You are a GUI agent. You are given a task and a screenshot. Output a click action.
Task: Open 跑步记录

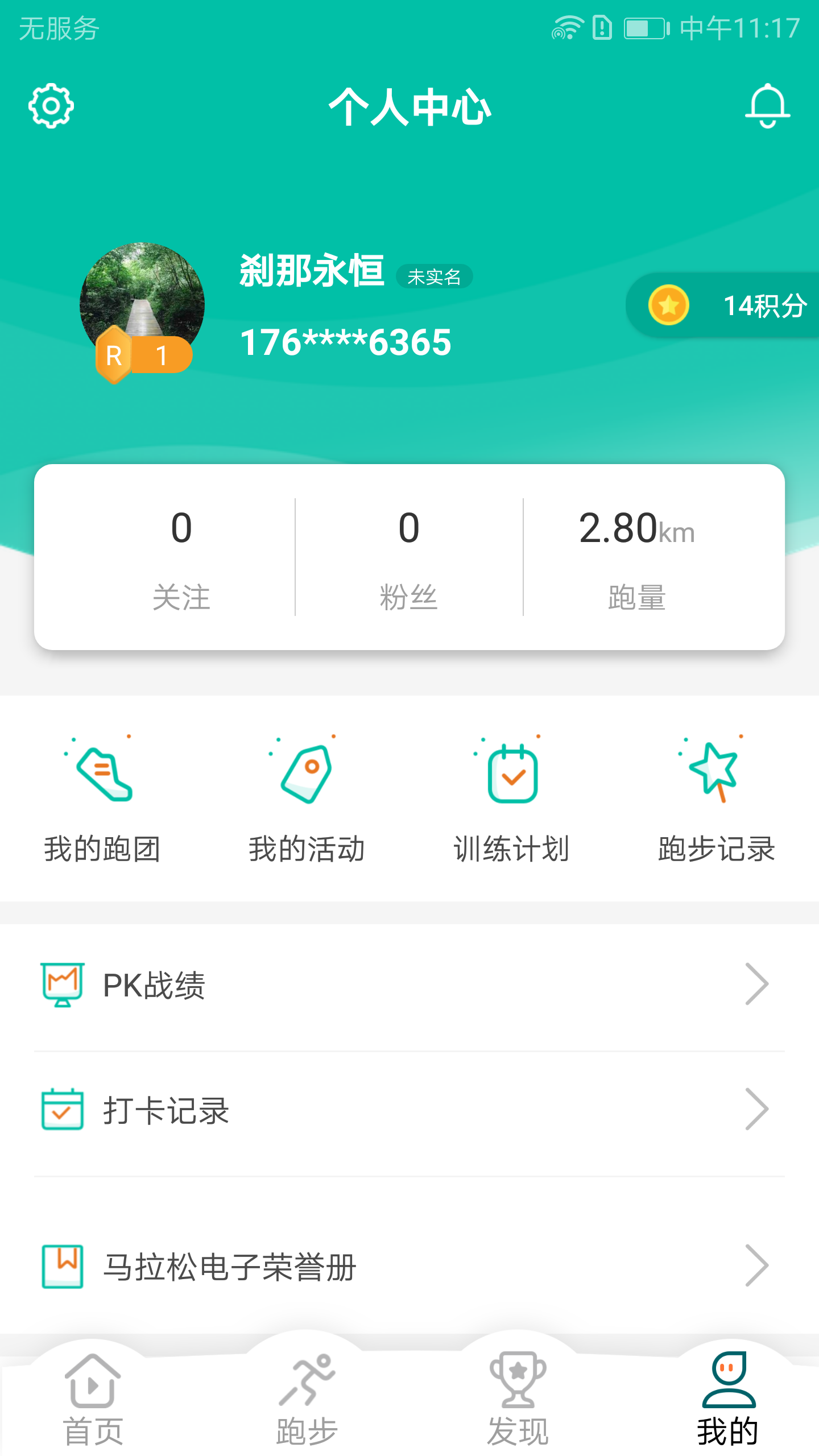(717, 799)
